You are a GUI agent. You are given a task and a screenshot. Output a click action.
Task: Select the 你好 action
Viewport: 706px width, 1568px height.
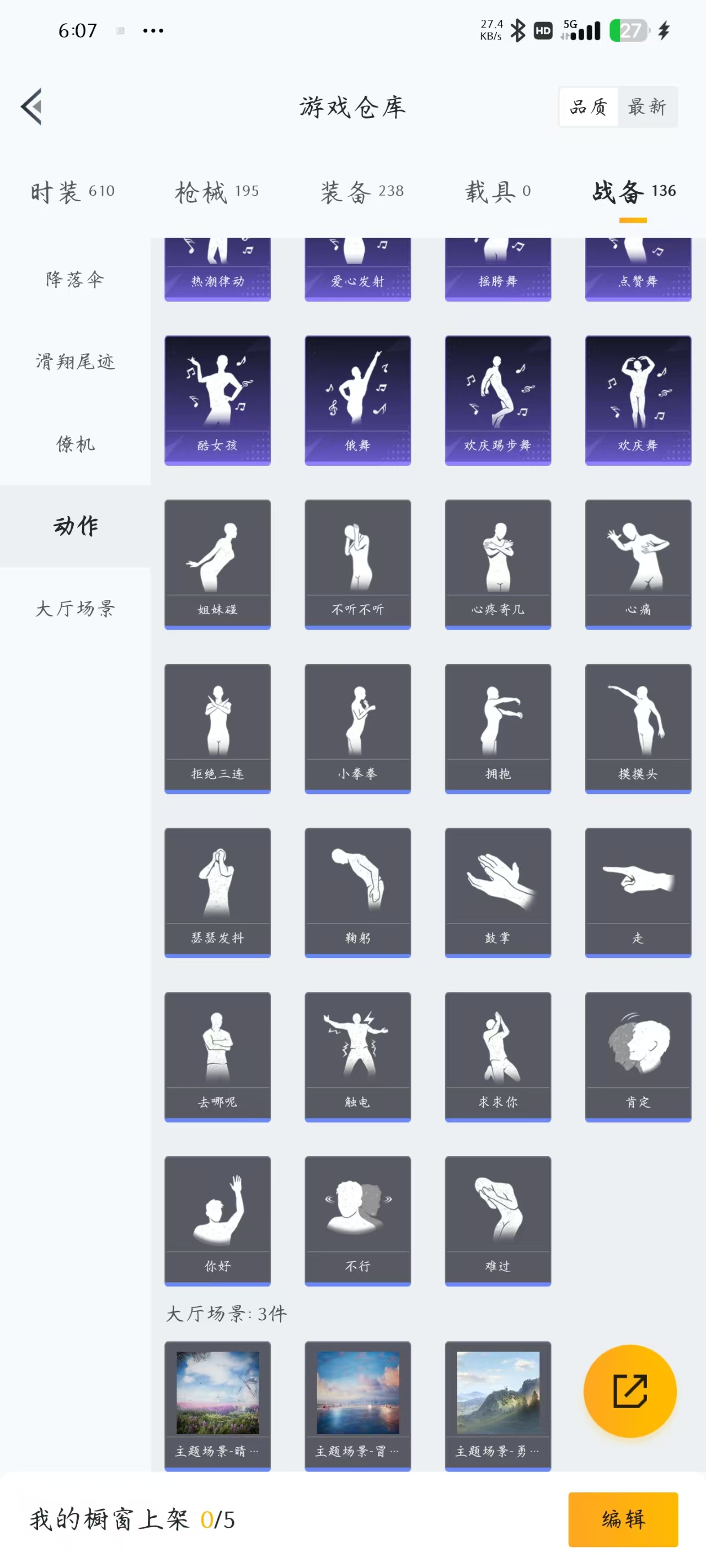(217, 1221)
